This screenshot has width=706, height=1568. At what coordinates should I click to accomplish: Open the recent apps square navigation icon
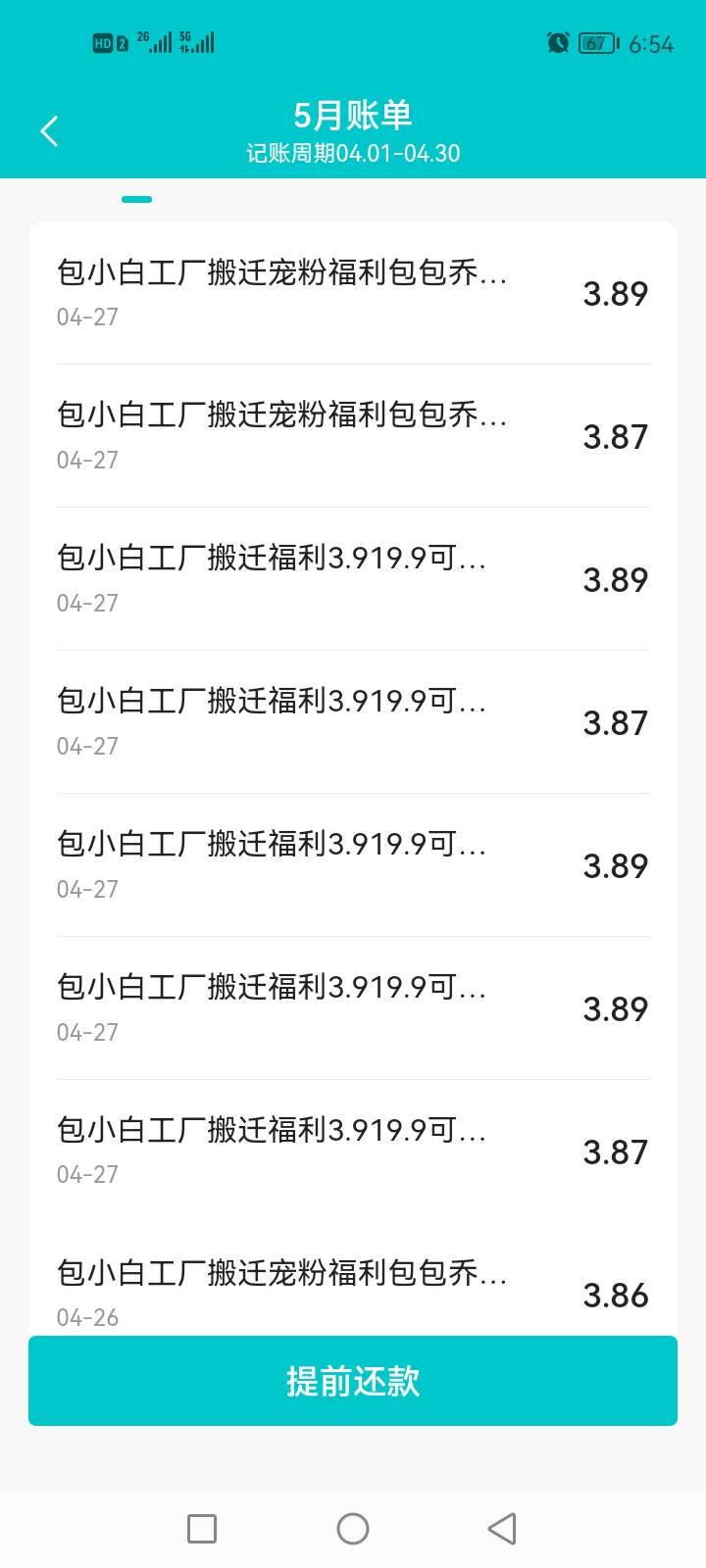pyautogui.click(x=201, y=1528)
